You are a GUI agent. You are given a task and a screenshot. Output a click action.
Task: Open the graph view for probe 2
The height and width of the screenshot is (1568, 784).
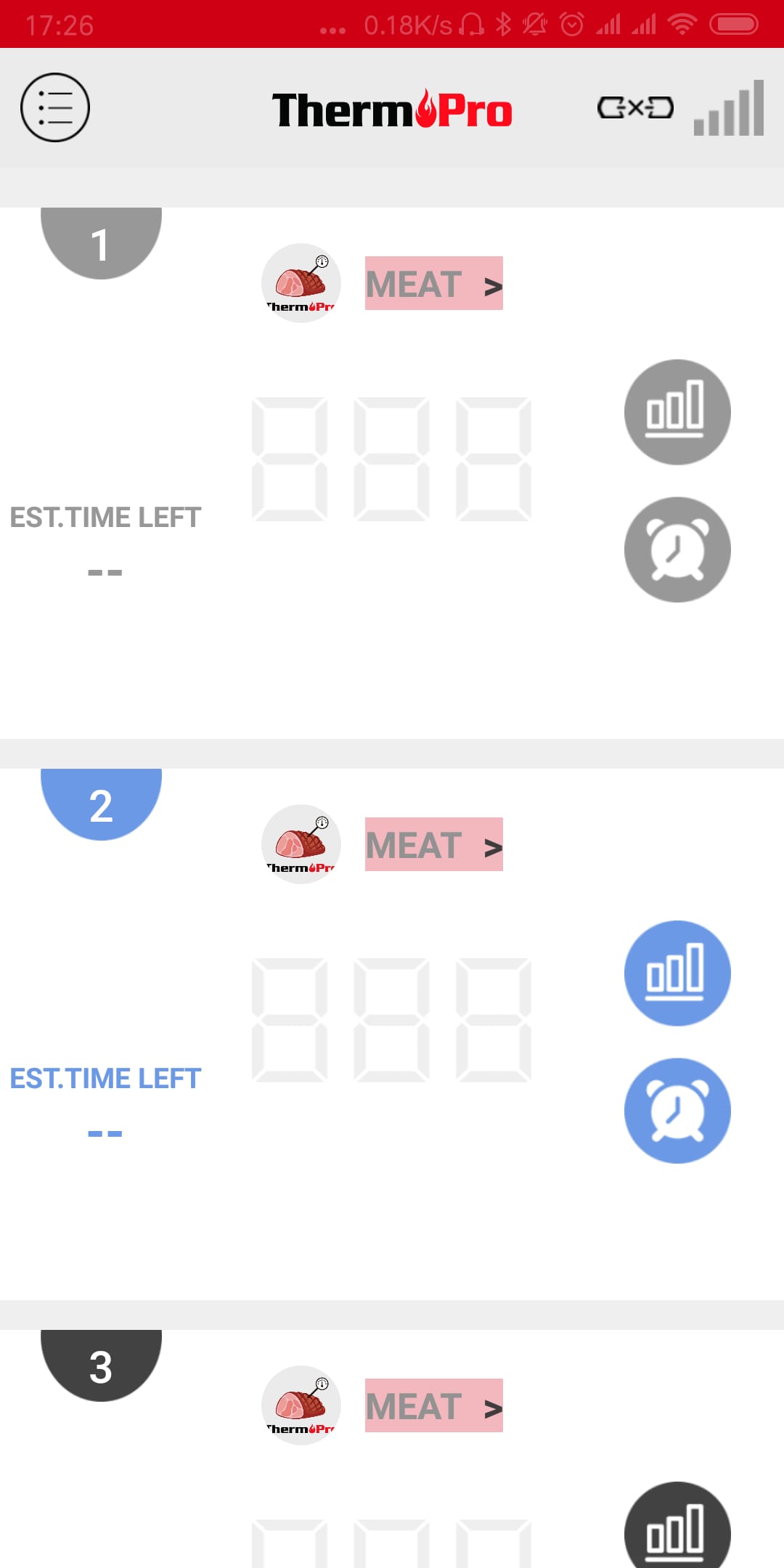677,973
